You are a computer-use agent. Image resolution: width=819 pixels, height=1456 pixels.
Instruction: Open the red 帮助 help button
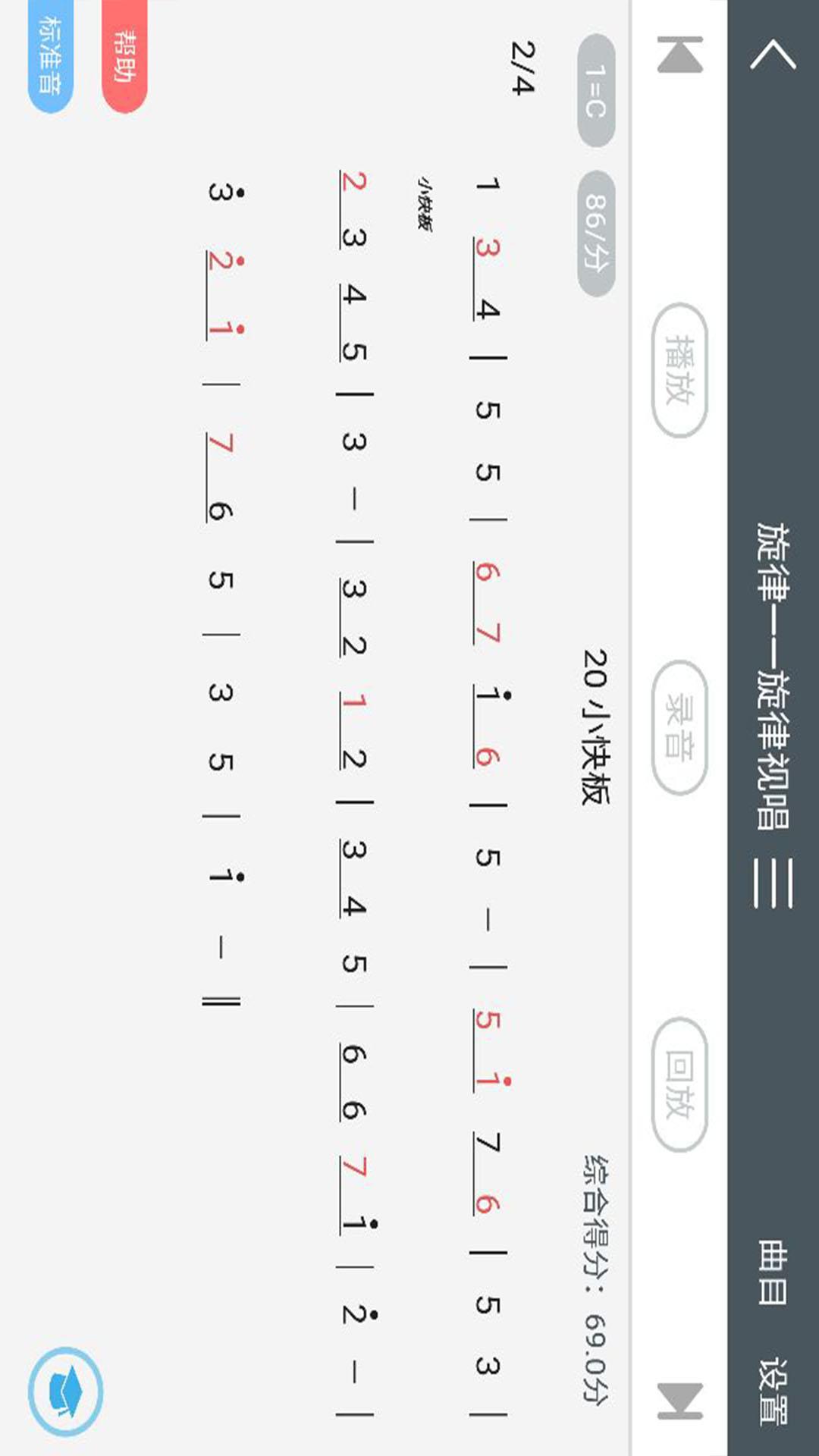(x=124, y=56)
